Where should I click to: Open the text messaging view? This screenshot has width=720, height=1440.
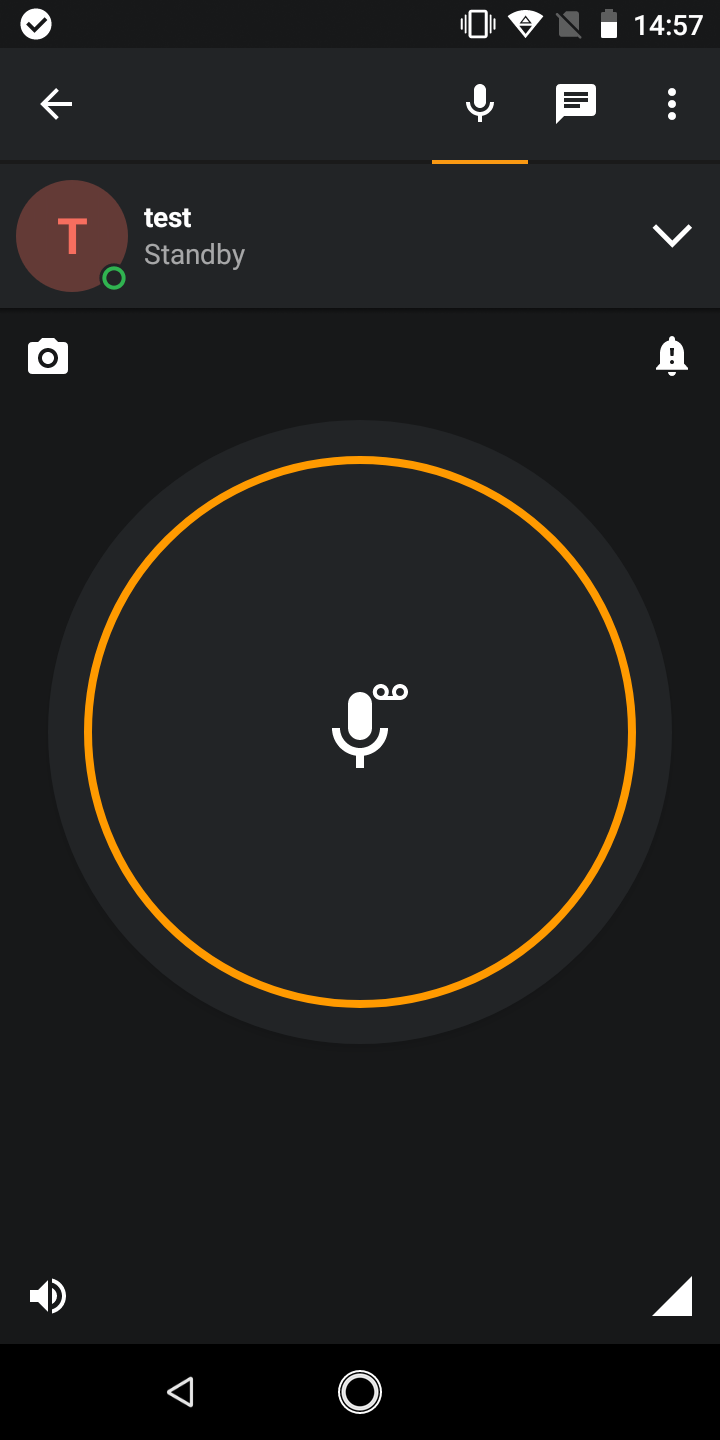click(x=575, y=103)
